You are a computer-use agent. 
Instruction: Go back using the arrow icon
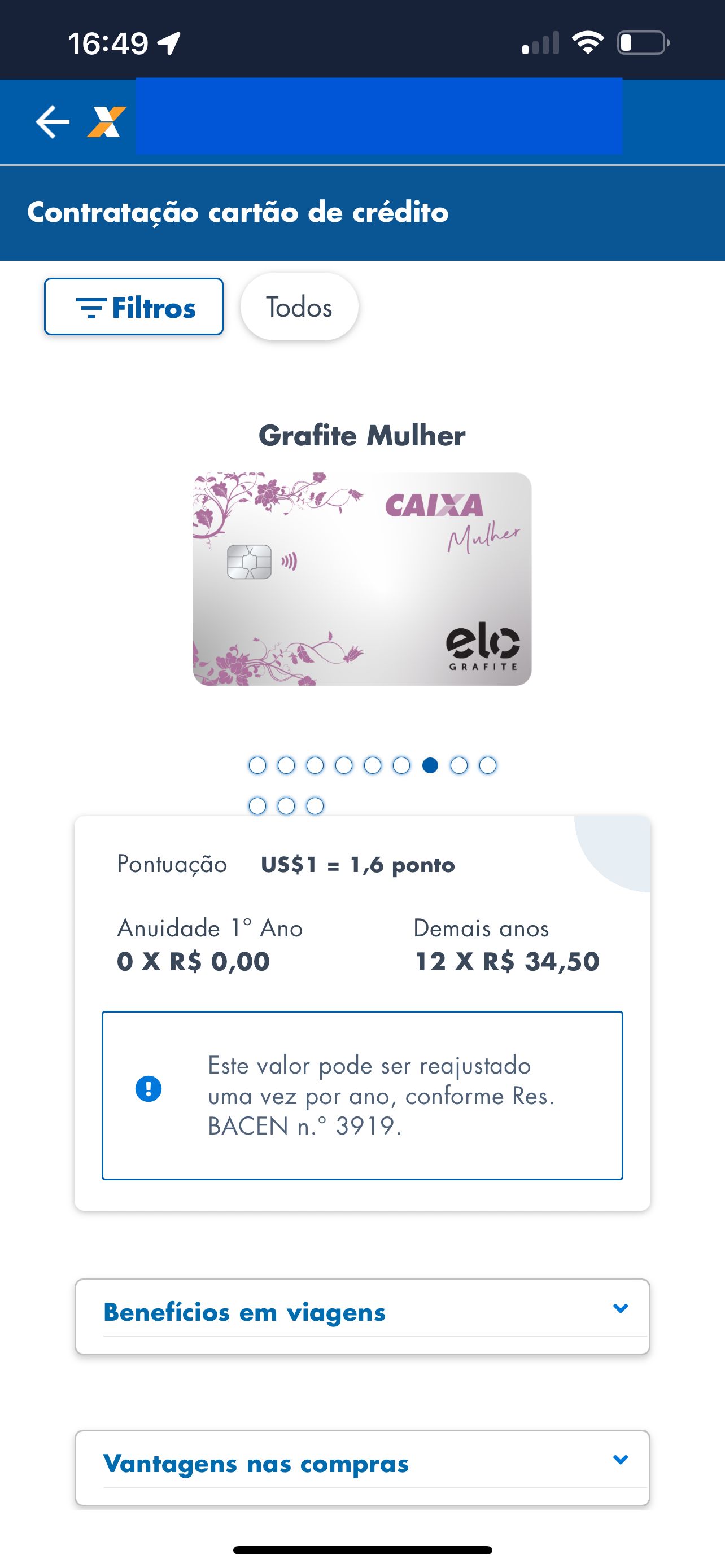[53, 122]
